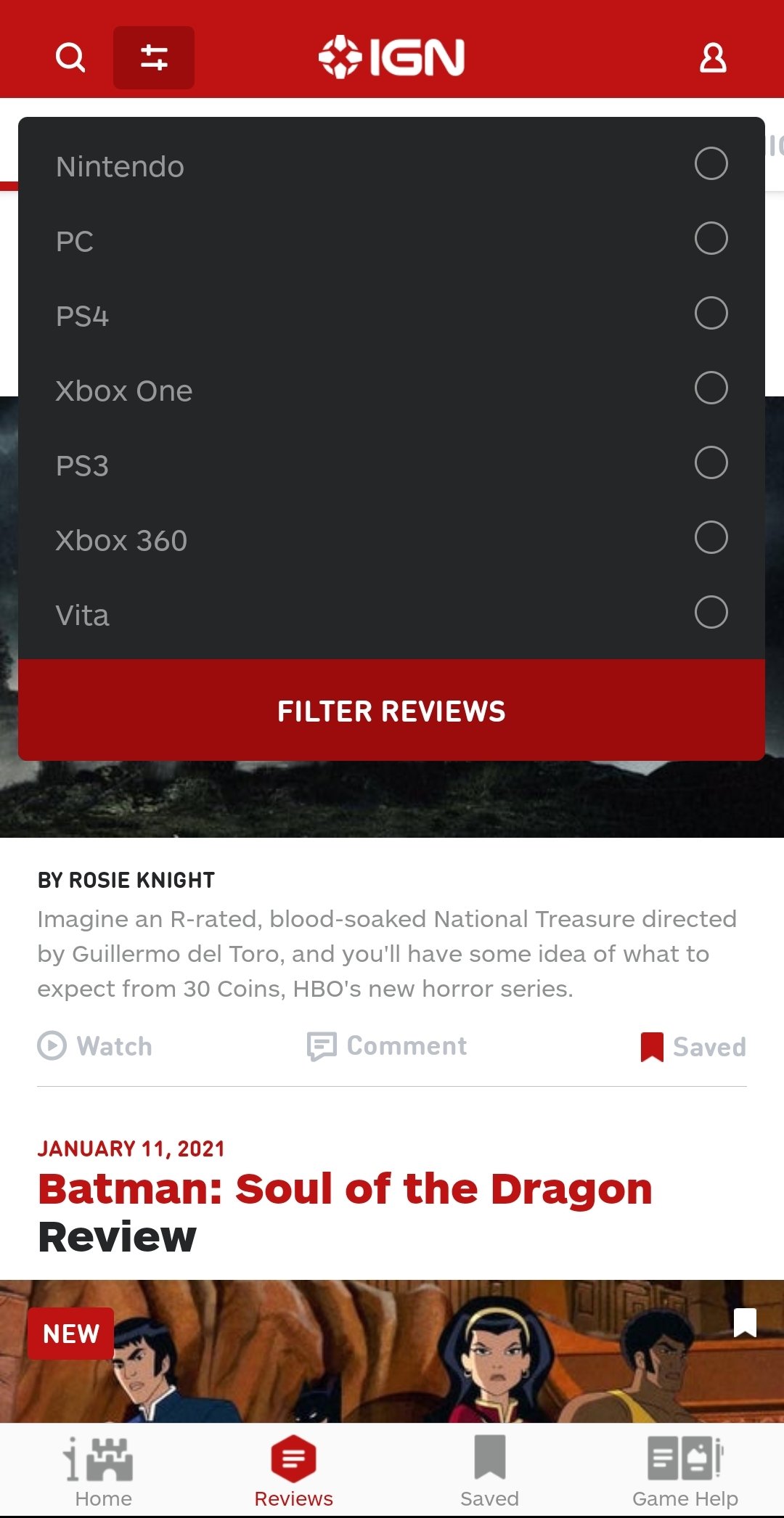The height and width of the screenshot is (1518, 784).
Task: Apply with the Filter Reviews button
Action: tap(391, 710)
